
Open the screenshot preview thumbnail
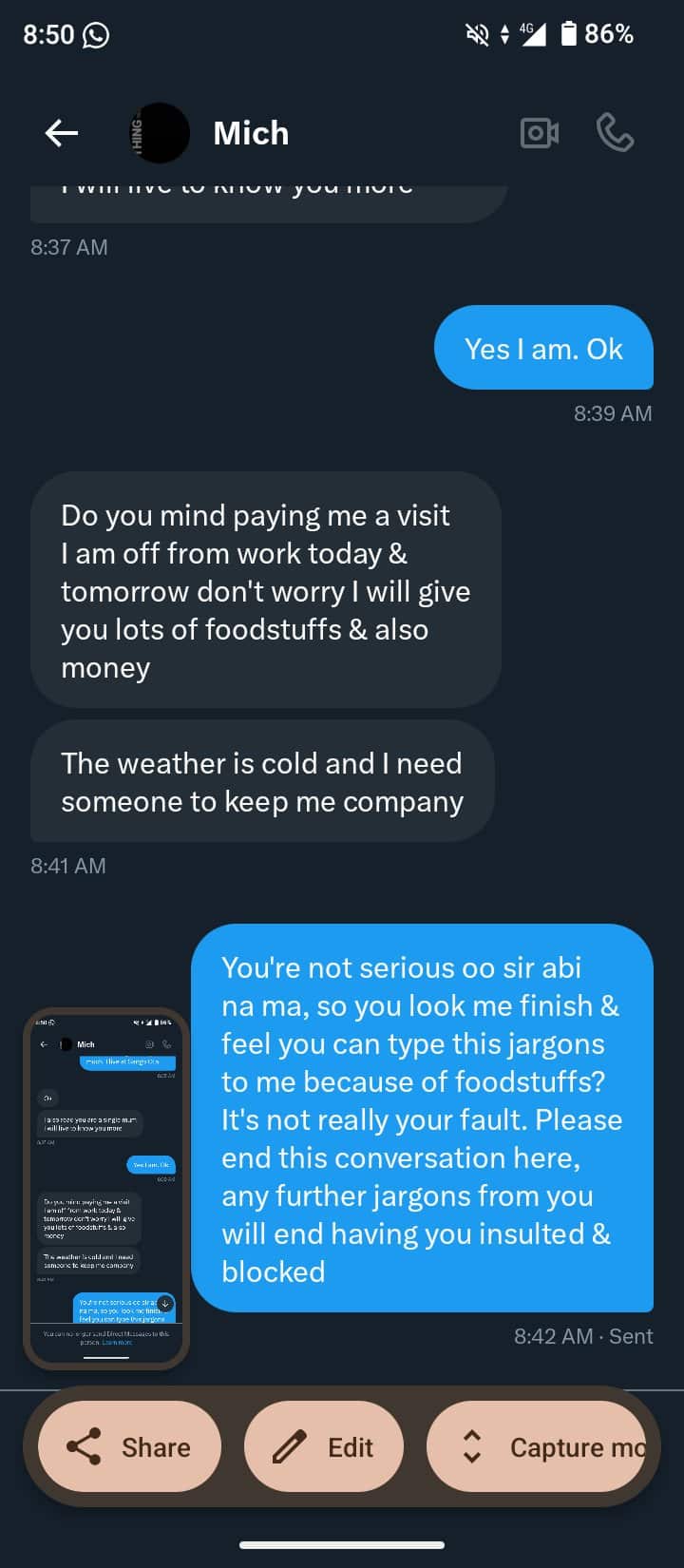[106, 1189]
